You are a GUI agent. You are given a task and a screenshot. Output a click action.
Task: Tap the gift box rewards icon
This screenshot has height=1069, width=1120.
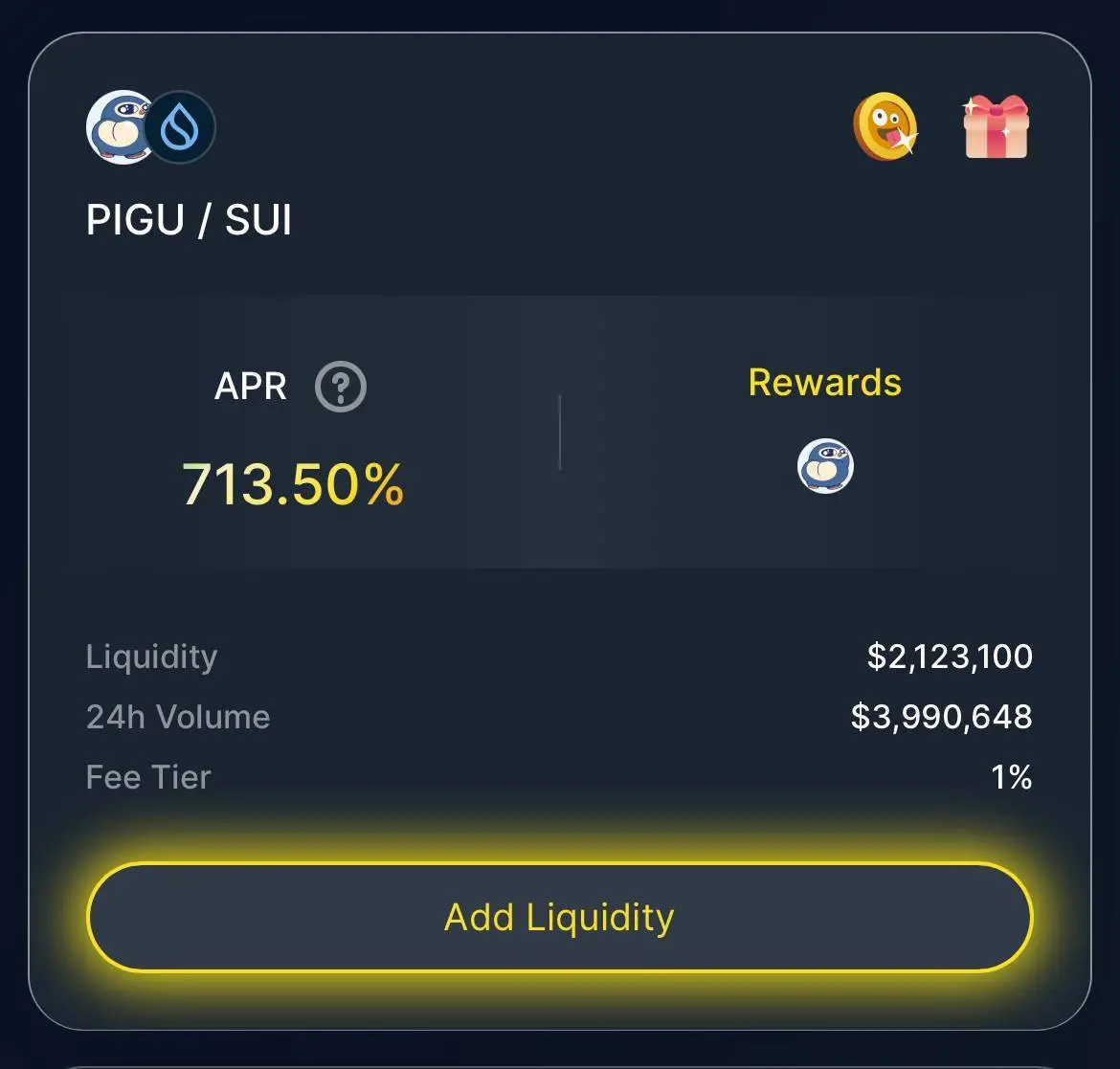click(996, 127)
